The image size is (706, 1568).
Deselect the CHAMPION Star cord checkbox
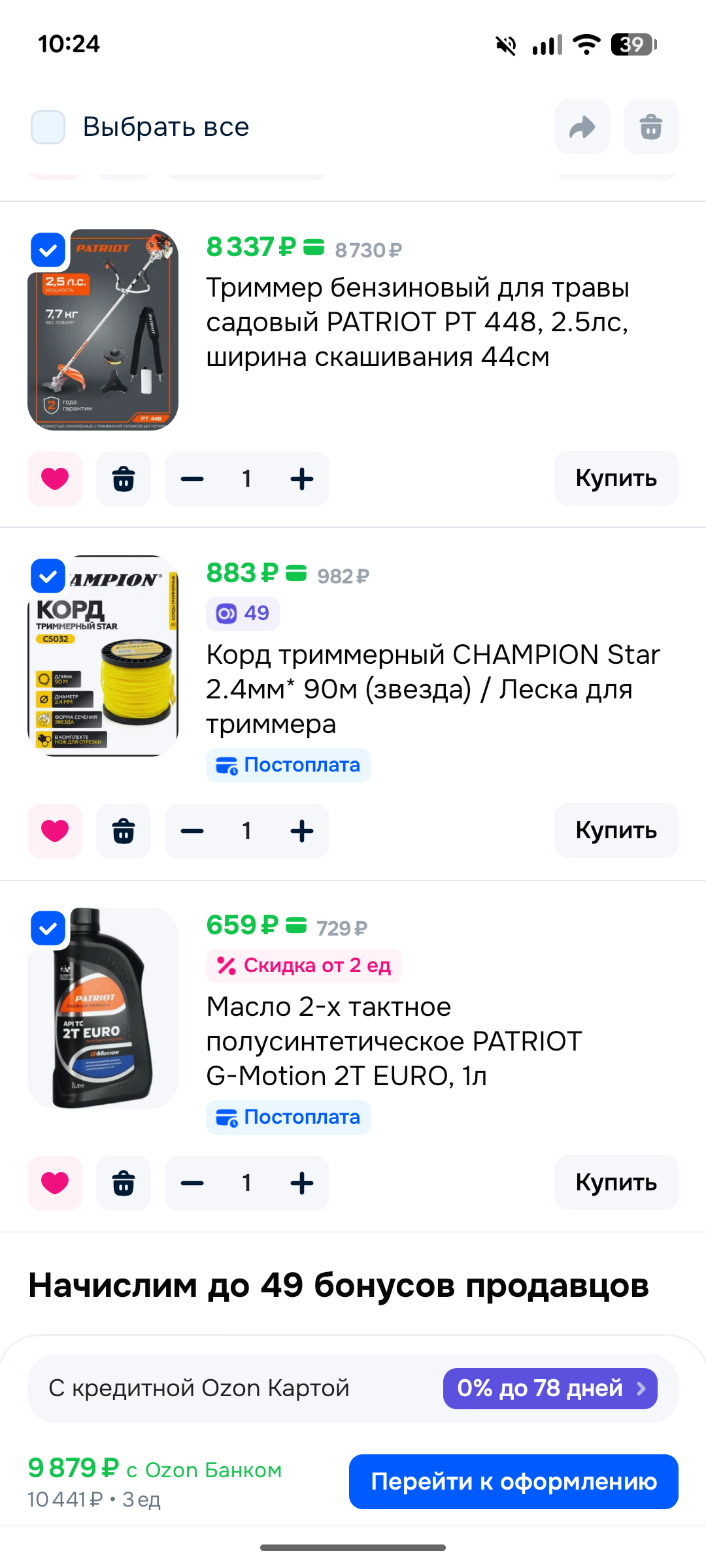48,576
